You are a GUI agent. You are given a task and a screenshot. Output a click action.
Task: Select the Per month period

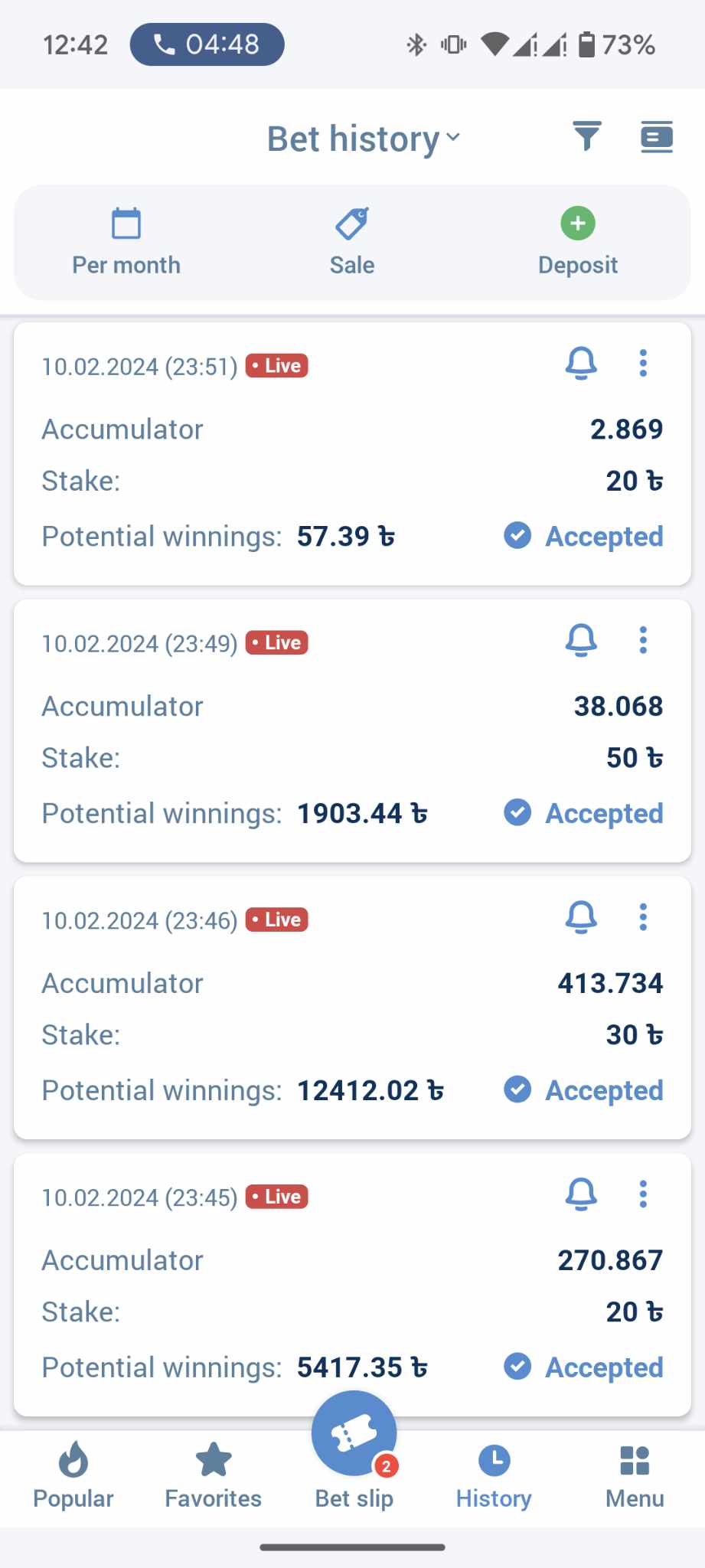pos(126,242)
